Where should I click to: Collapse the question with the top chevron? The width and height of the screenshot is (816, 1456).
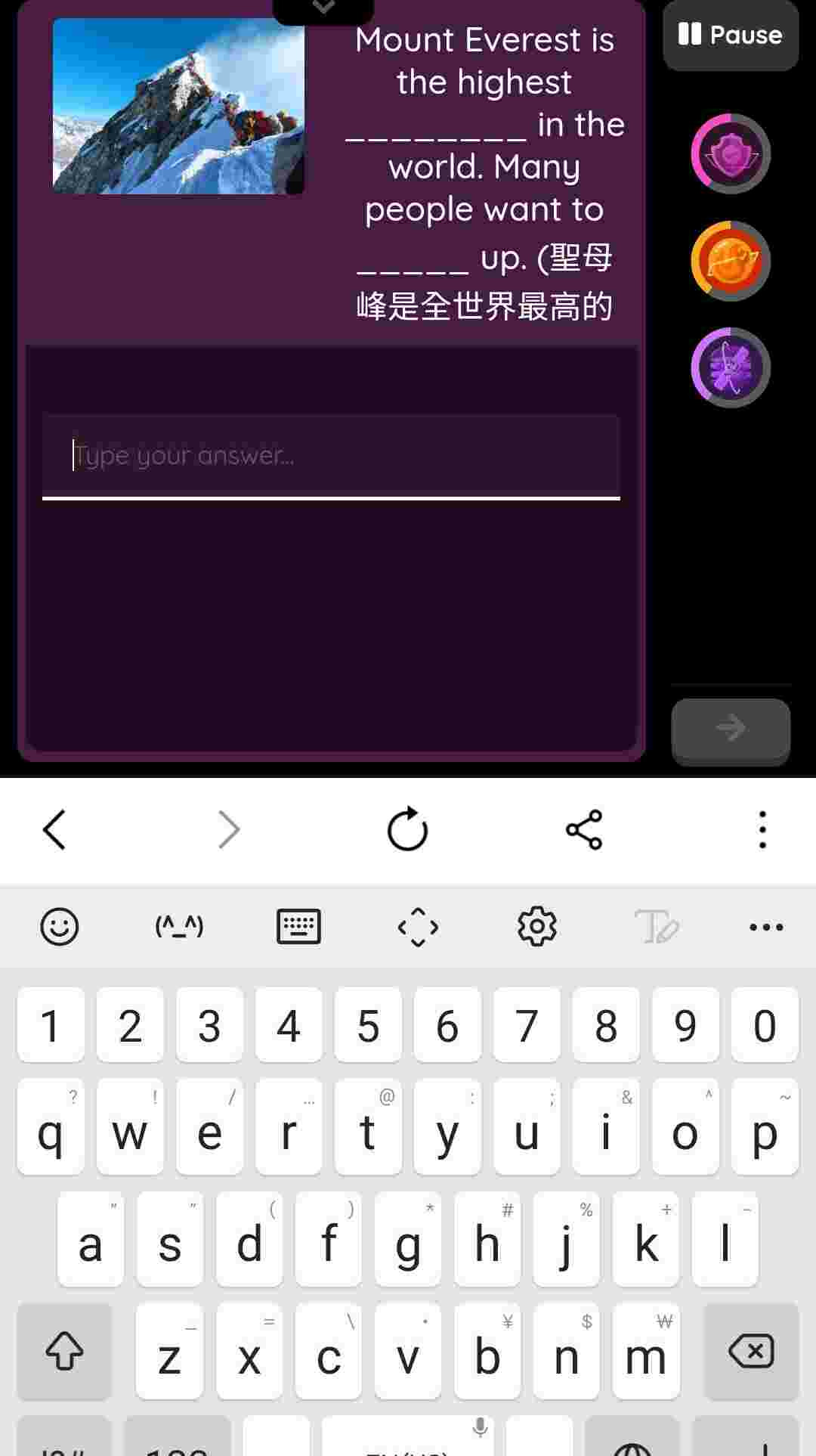pos(323,8)
